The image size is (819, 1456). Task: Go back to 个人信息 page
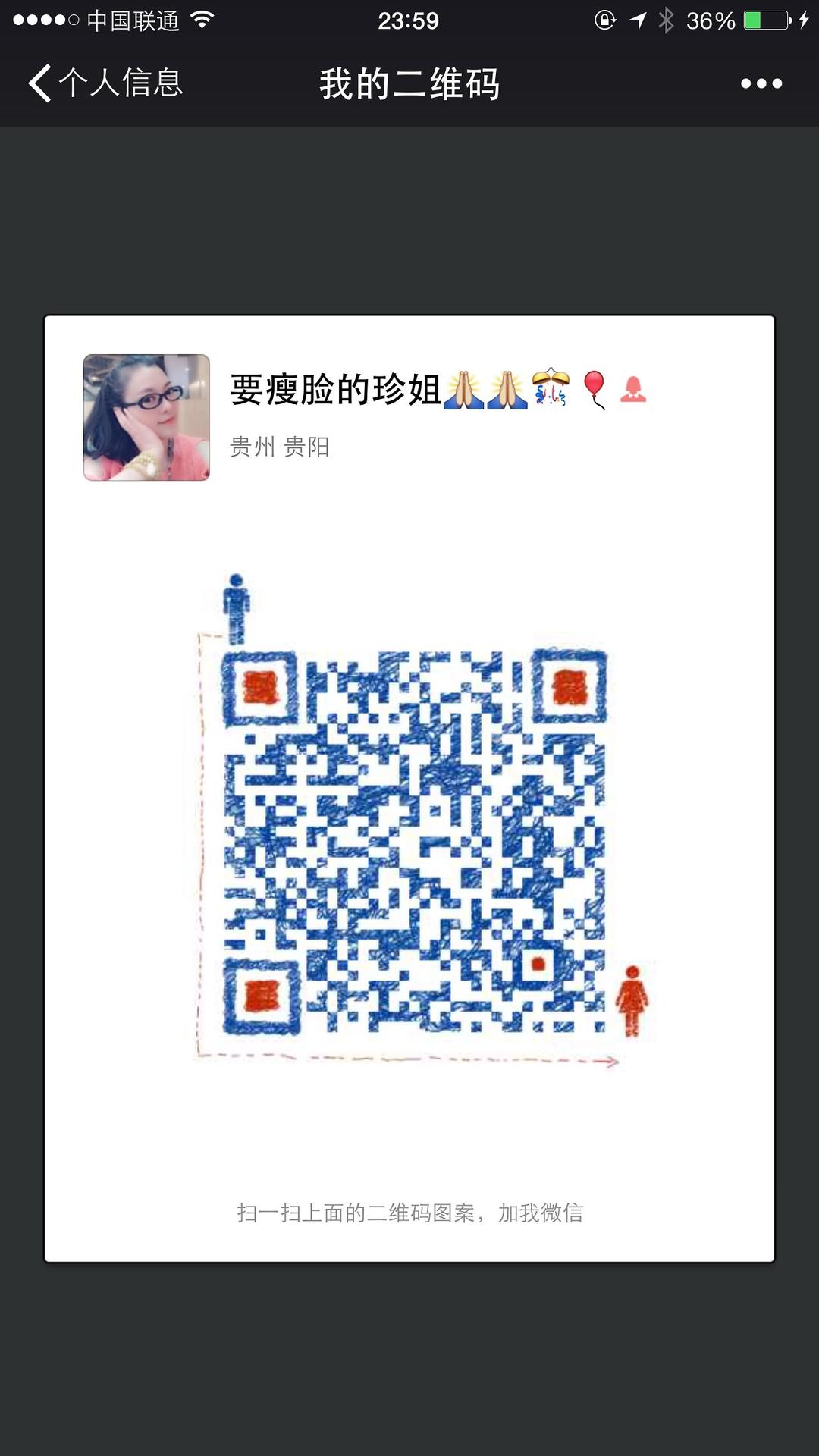click(105, 83)
